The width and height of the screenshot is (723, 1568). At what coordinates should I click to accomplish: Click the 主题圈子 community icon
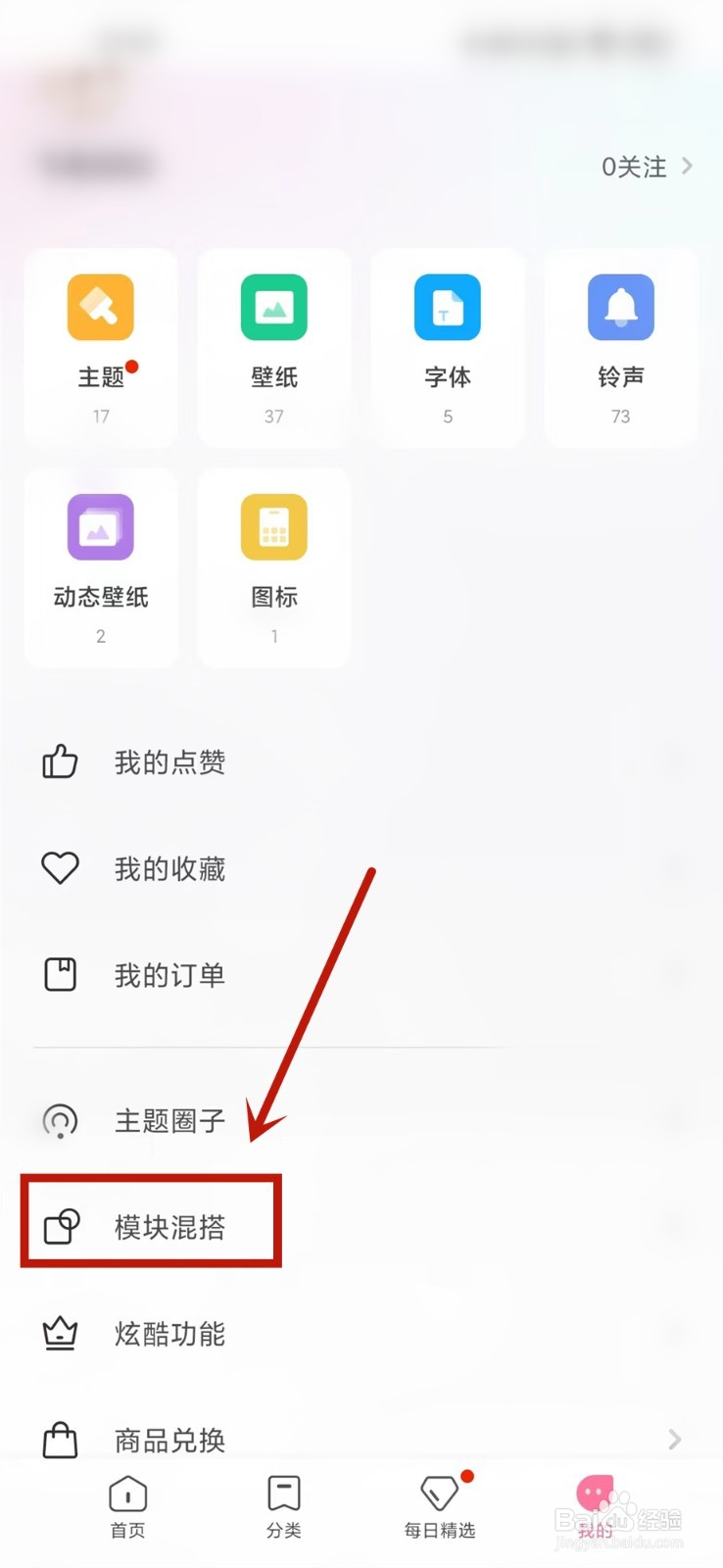[x=60, y=1121]
